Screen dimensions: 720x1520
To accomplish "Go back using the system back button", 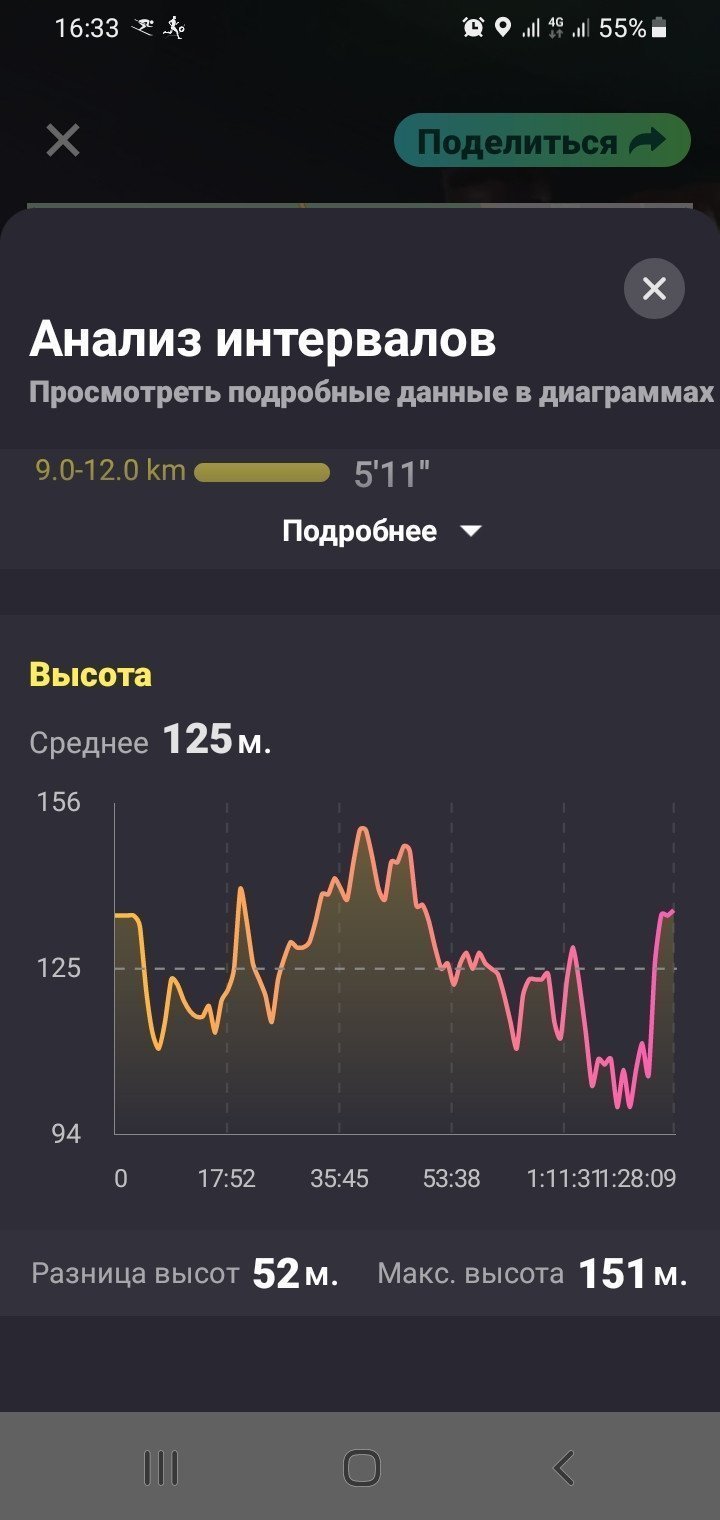I will click(563, 1468).
